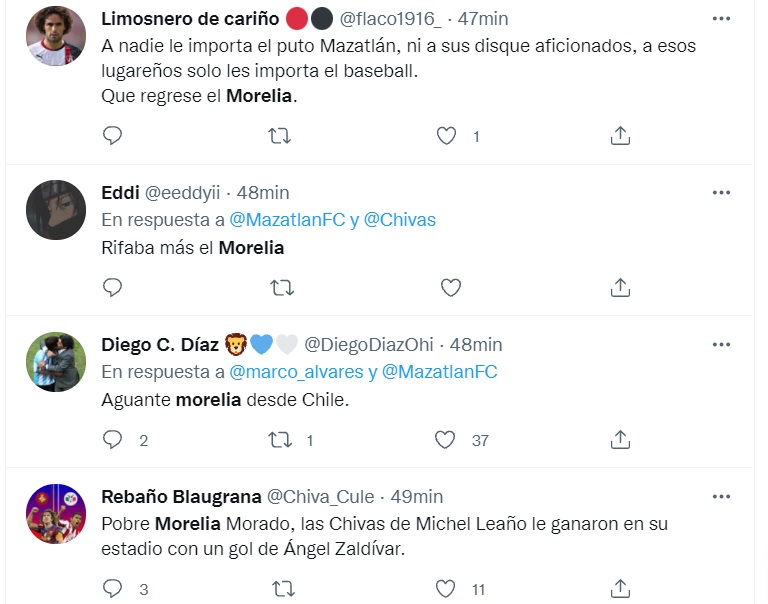
Task: Reply to Limosnero de cariño's tweet
Action: (113, 136)
